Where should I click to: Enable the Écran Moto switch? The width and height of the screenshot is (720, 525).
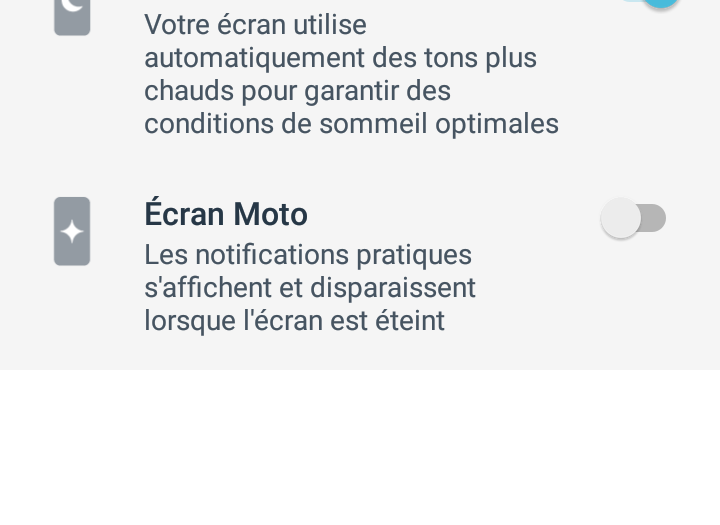pos(634,218)
